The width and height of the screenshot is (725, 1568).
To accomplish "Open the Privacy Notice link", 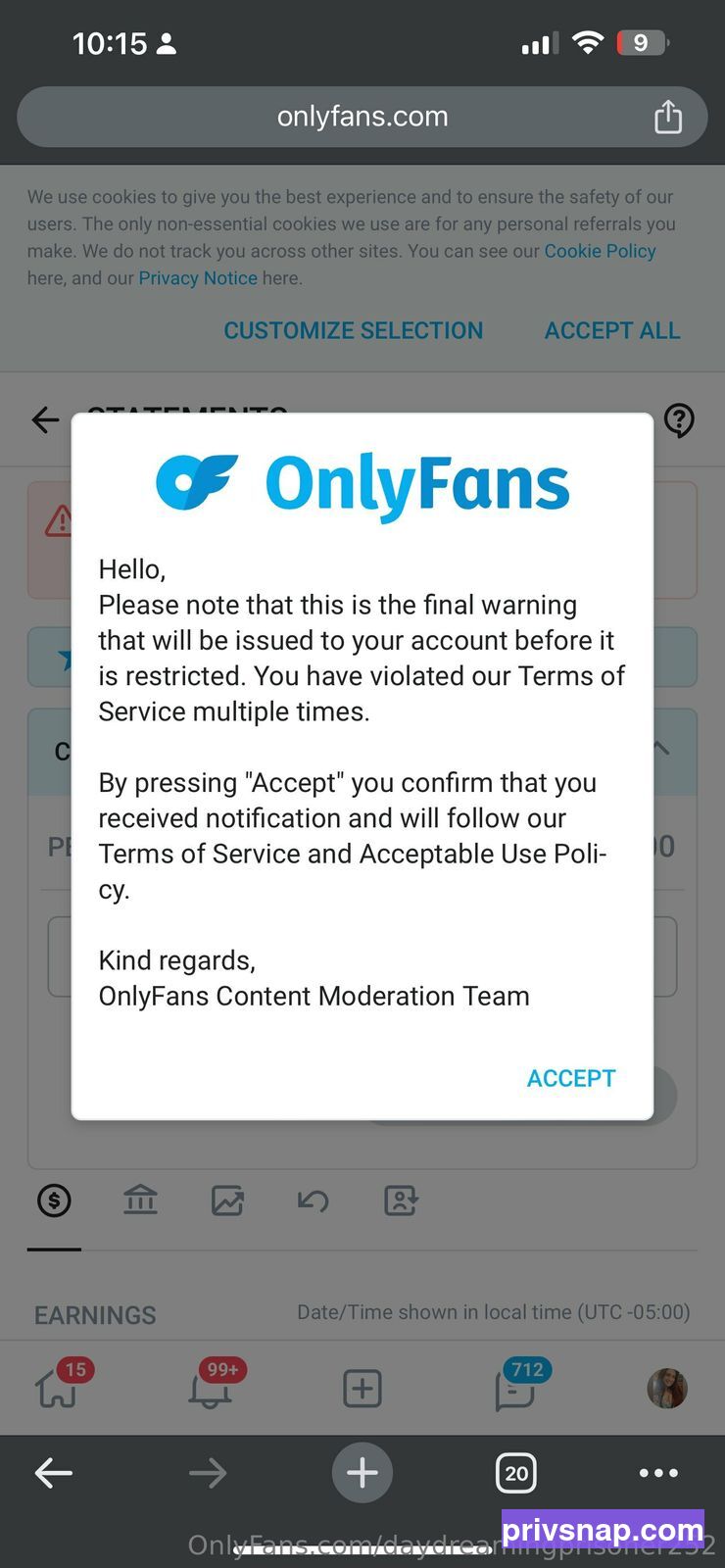I will [x=198, y=277].
